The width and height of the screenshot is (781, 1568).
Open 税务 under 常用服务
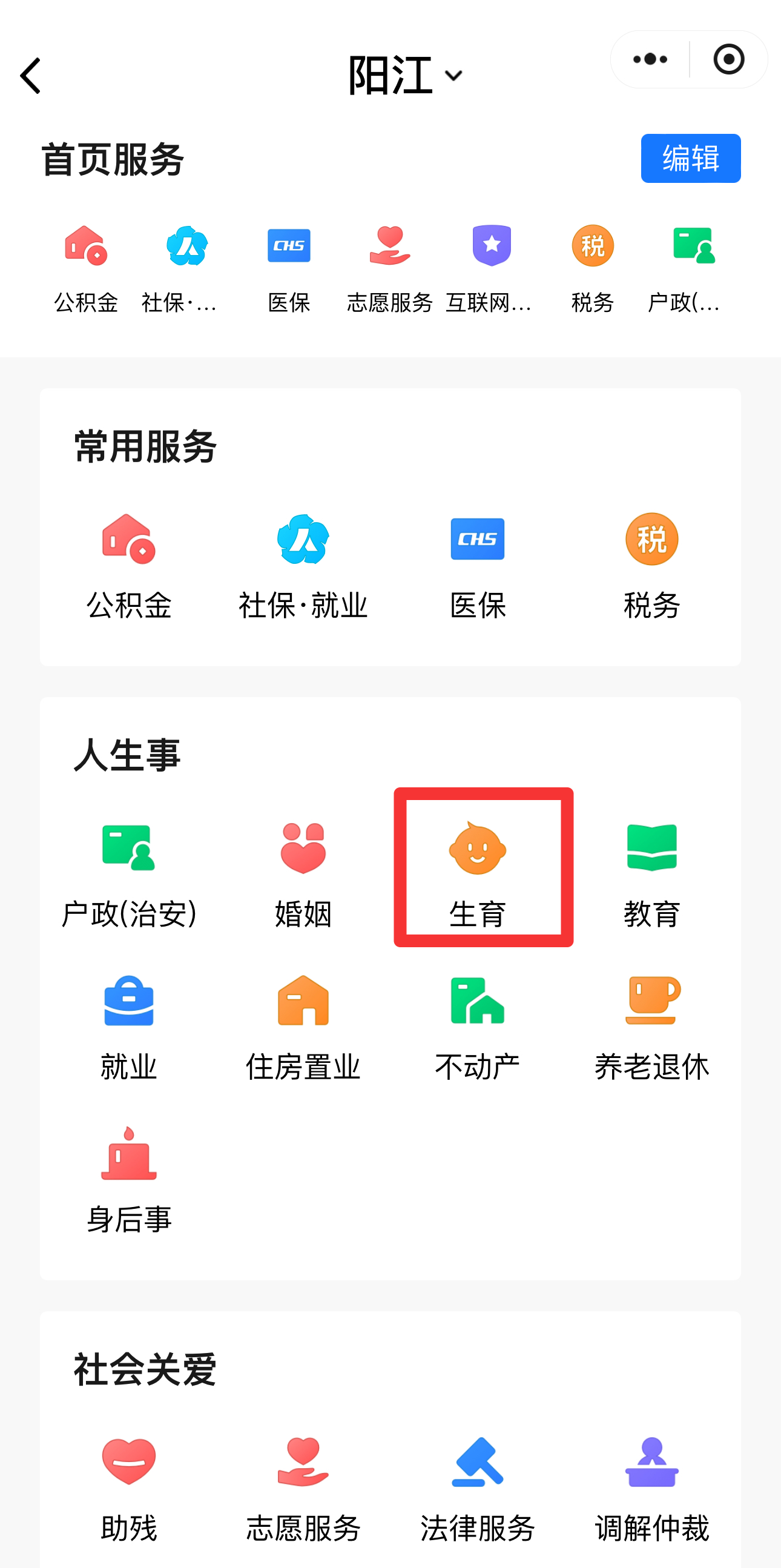click(651, 566)
